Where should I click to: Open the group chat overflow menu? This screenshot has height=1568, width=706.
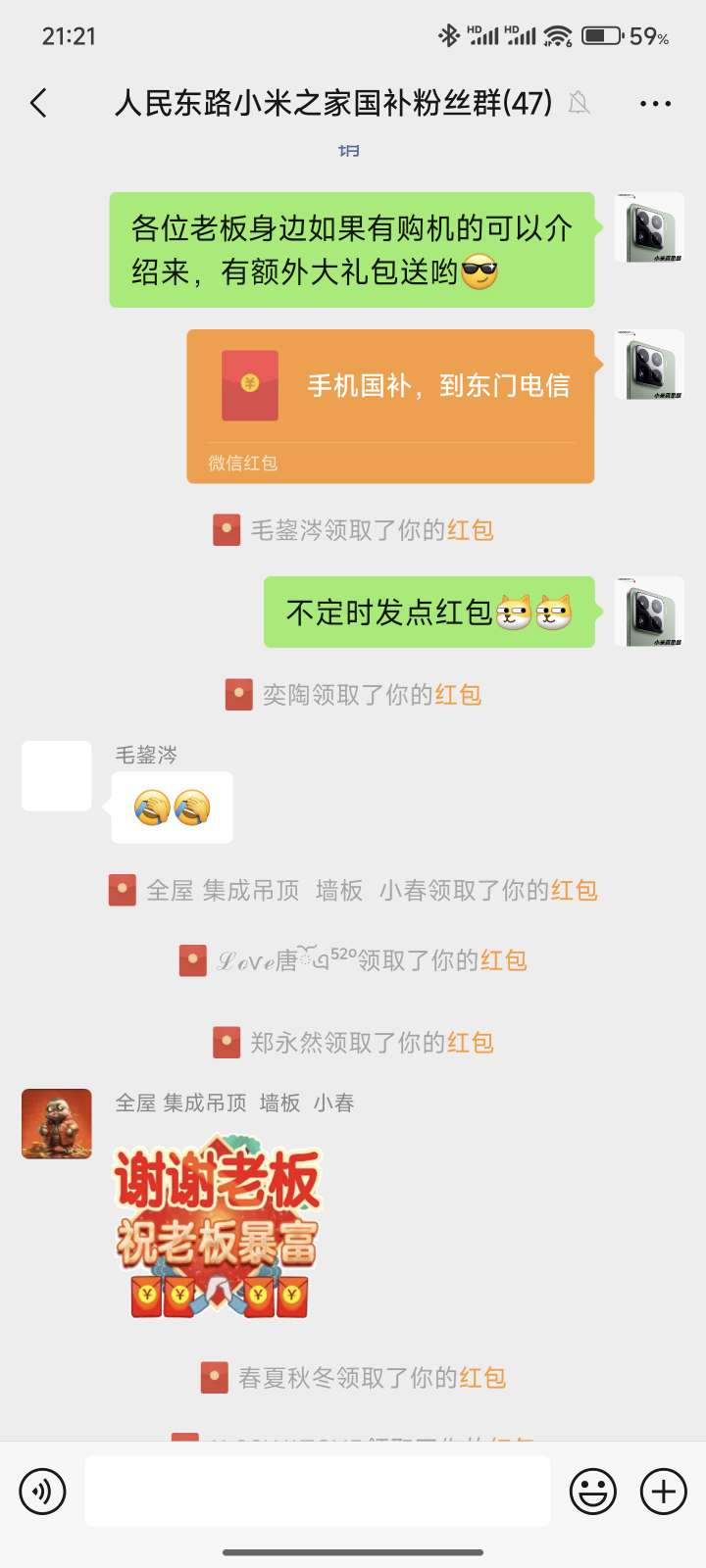(x=655, y=103)
